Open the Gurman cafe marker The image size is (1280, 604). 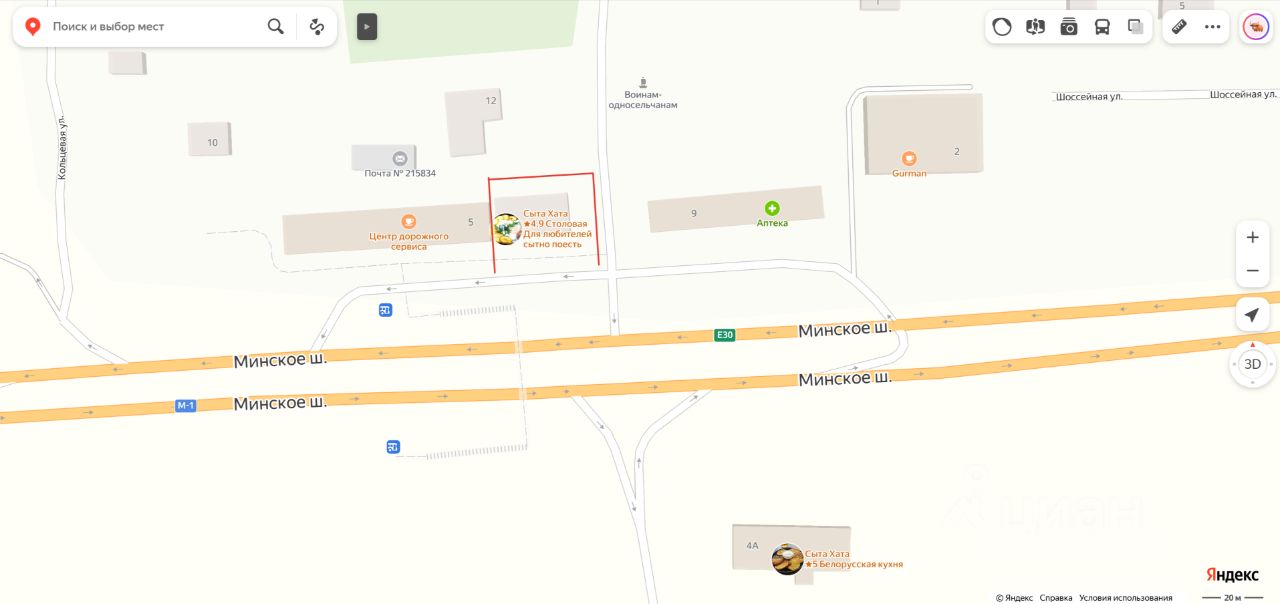click(x=909, y=159)
